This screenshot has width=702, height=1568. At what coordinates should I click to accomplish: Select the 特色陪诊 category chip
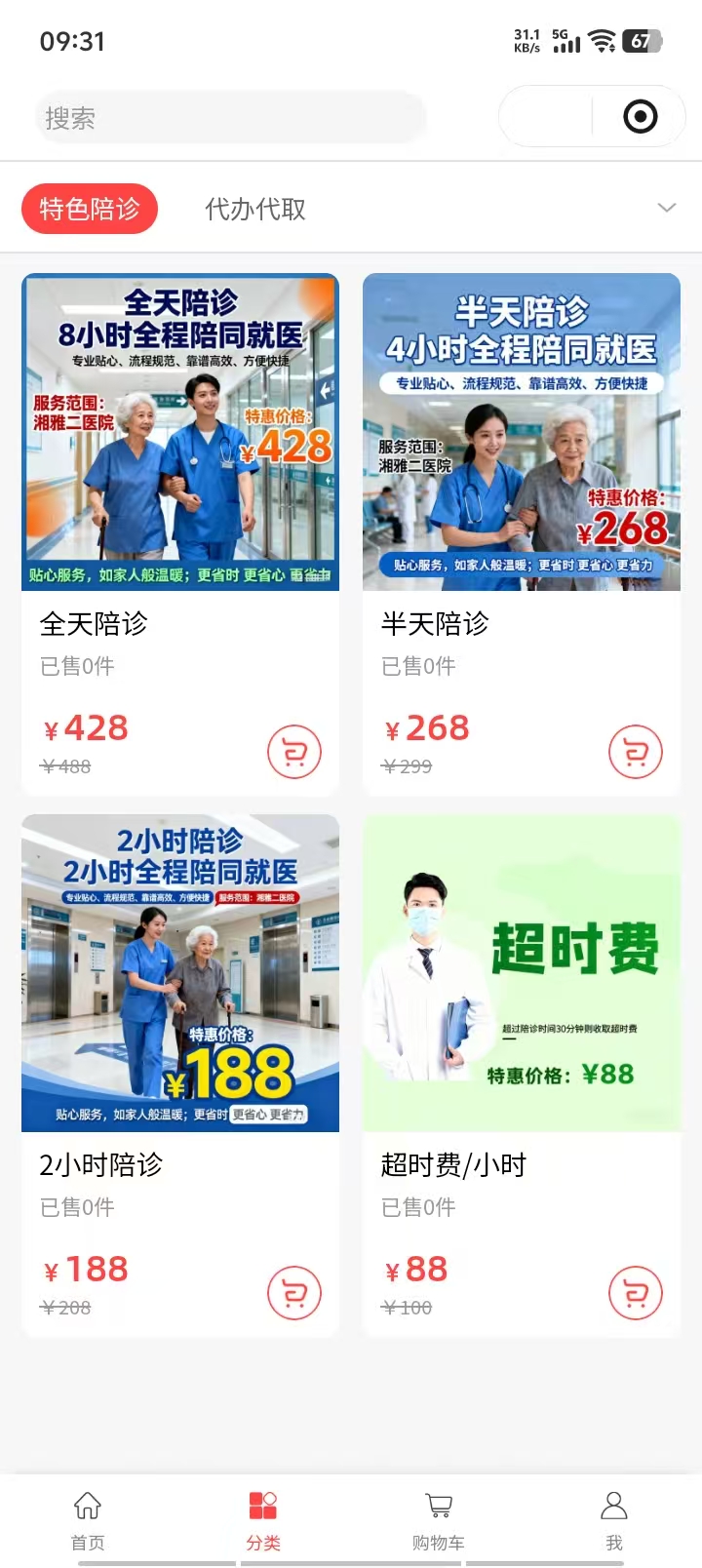pyautogui.click(x=90, y=209)
